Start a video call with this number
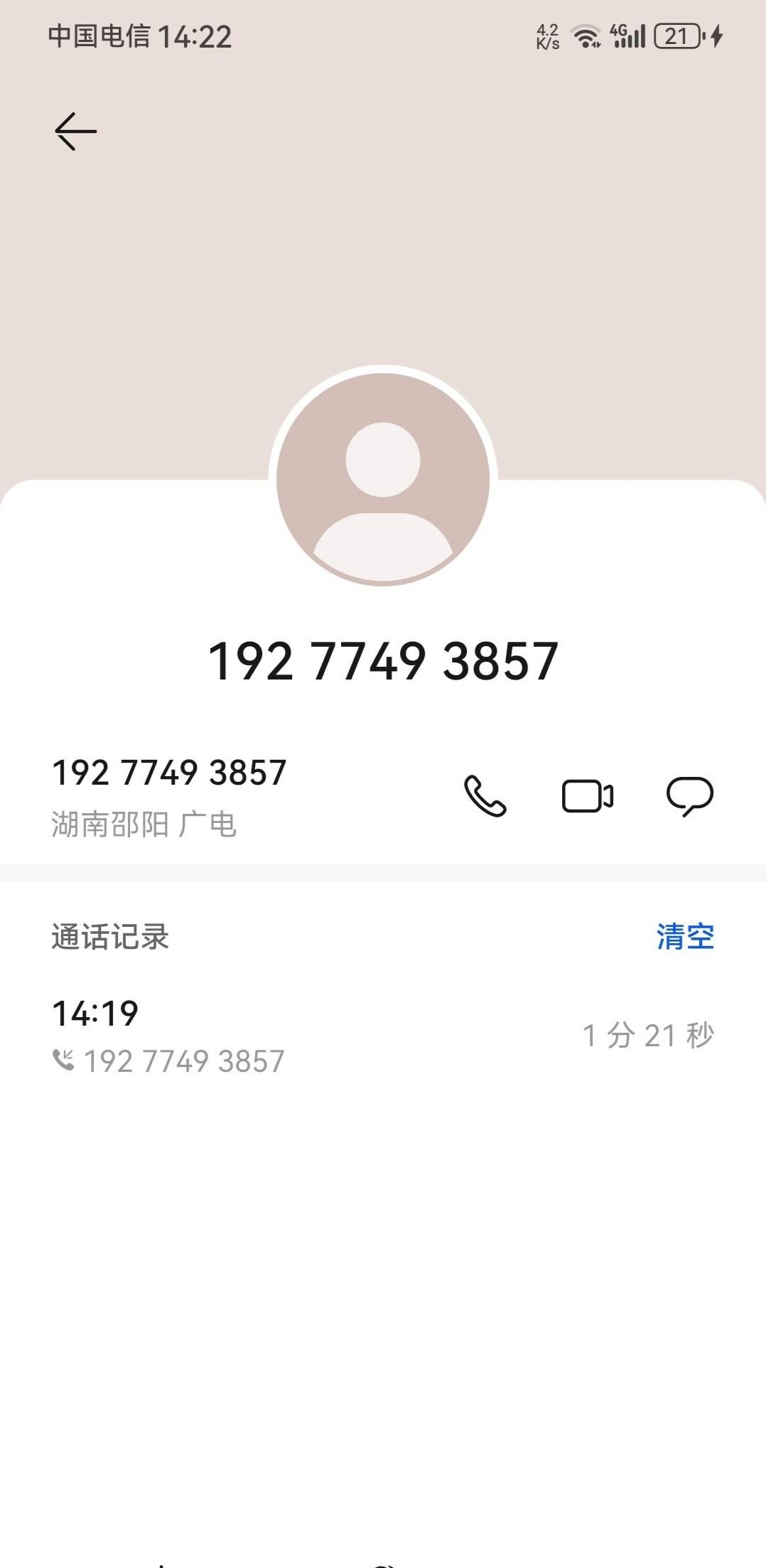The image size is (766, 1568). click(587, 796)
